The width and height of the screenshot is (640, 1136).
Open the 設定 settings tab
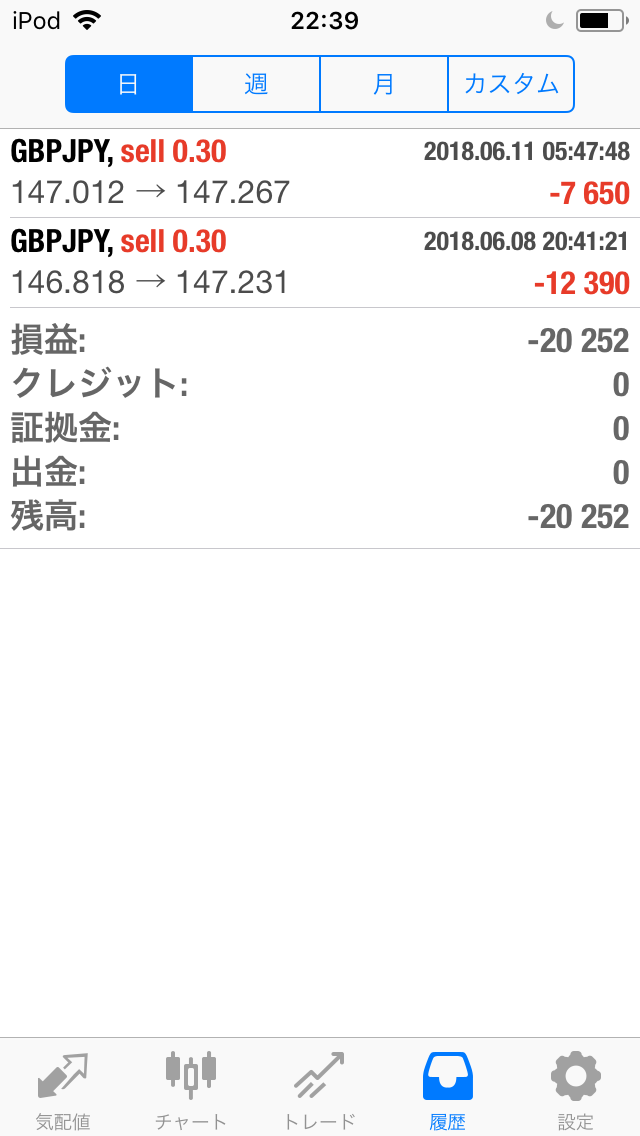pos(575,1088)
